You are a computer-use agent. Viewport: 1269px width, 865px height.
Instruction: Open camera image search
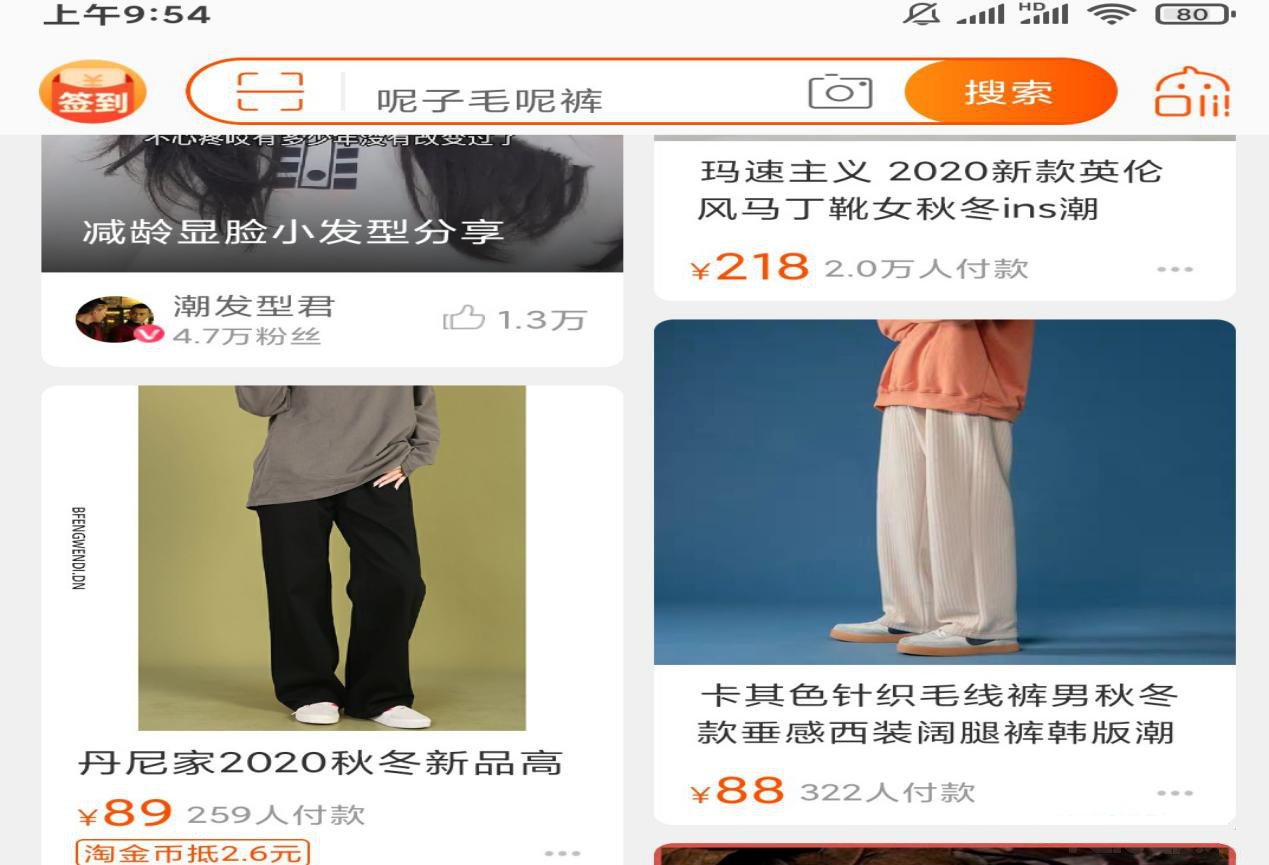tap(839, 92)
